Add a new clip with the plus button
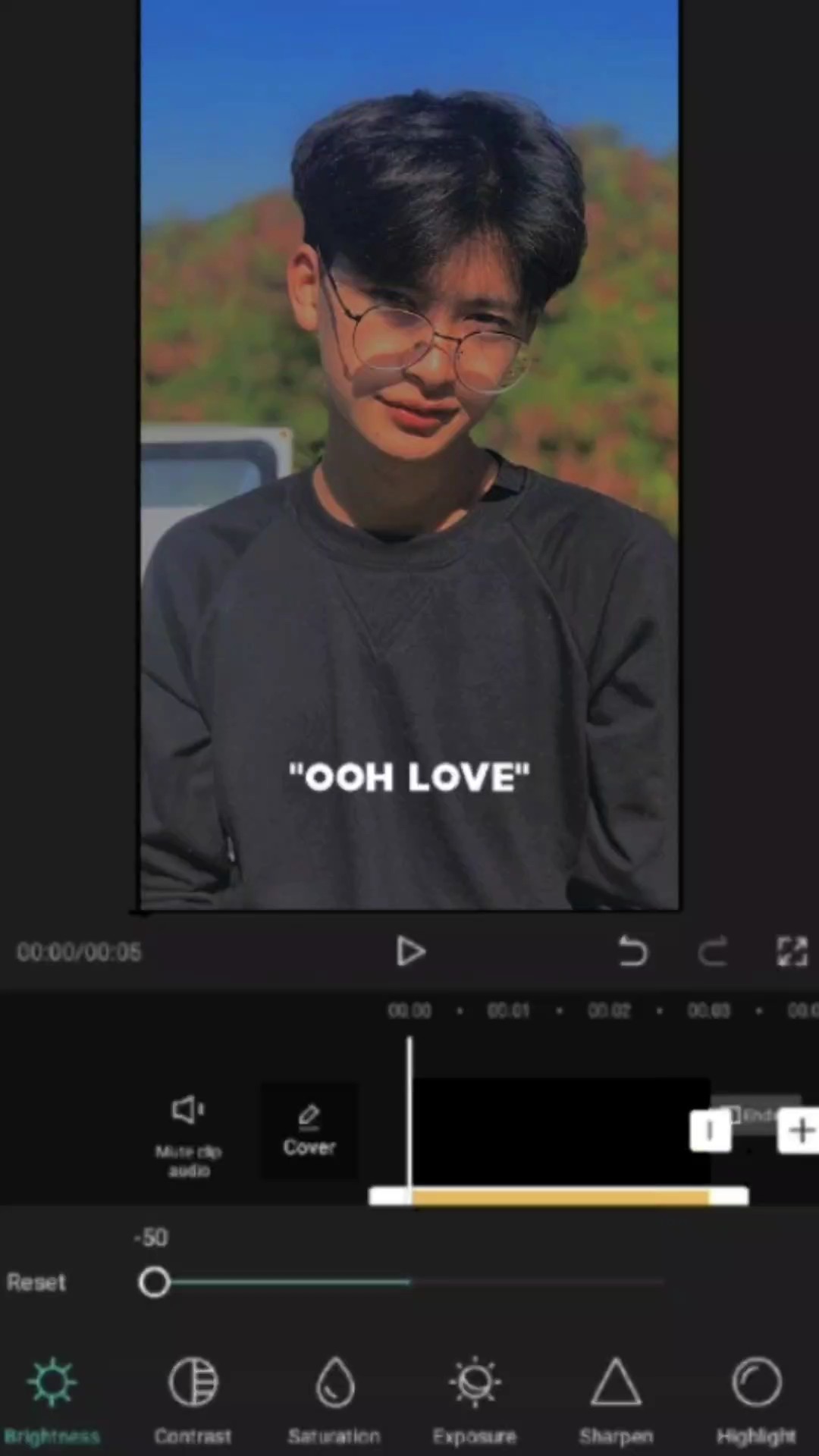The image size is (819, 1456). pos(800,1131)
